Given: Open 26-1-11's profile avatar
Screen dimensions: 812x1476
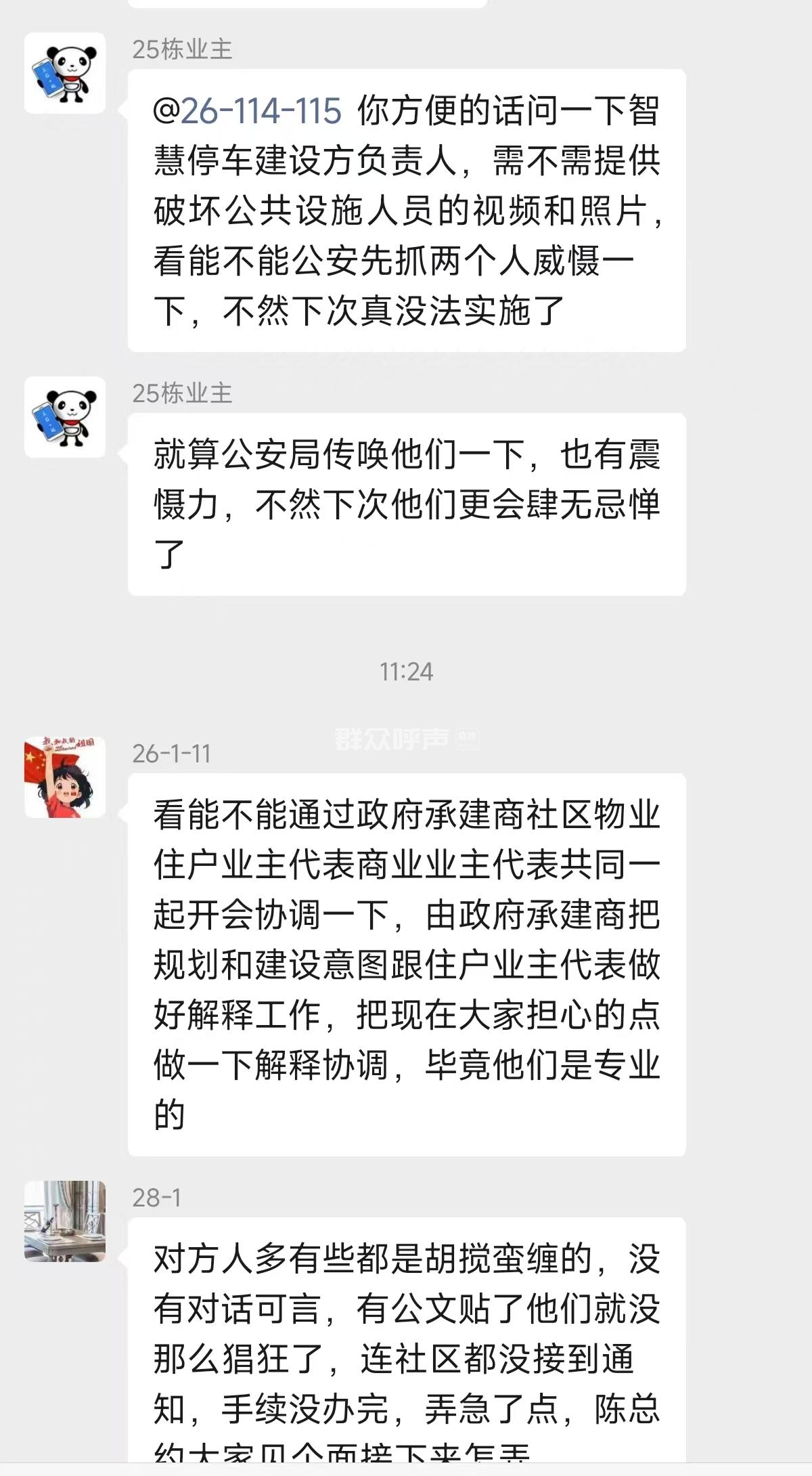Looking at the screenshot, I should pyautogui.click(x=65, y=777).
